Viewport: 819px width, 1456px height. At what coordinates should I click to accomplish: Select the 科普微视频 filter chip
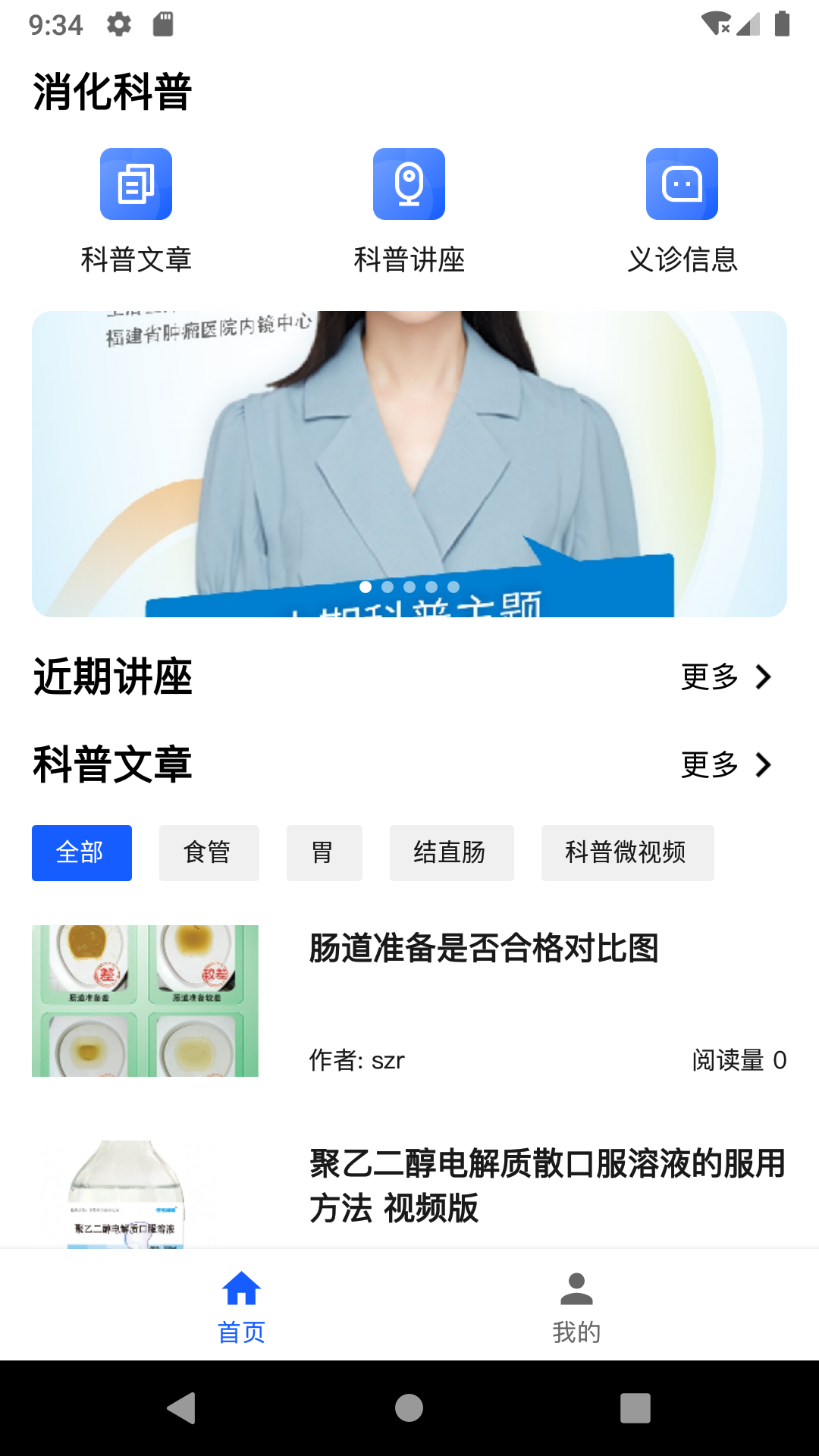627,852
